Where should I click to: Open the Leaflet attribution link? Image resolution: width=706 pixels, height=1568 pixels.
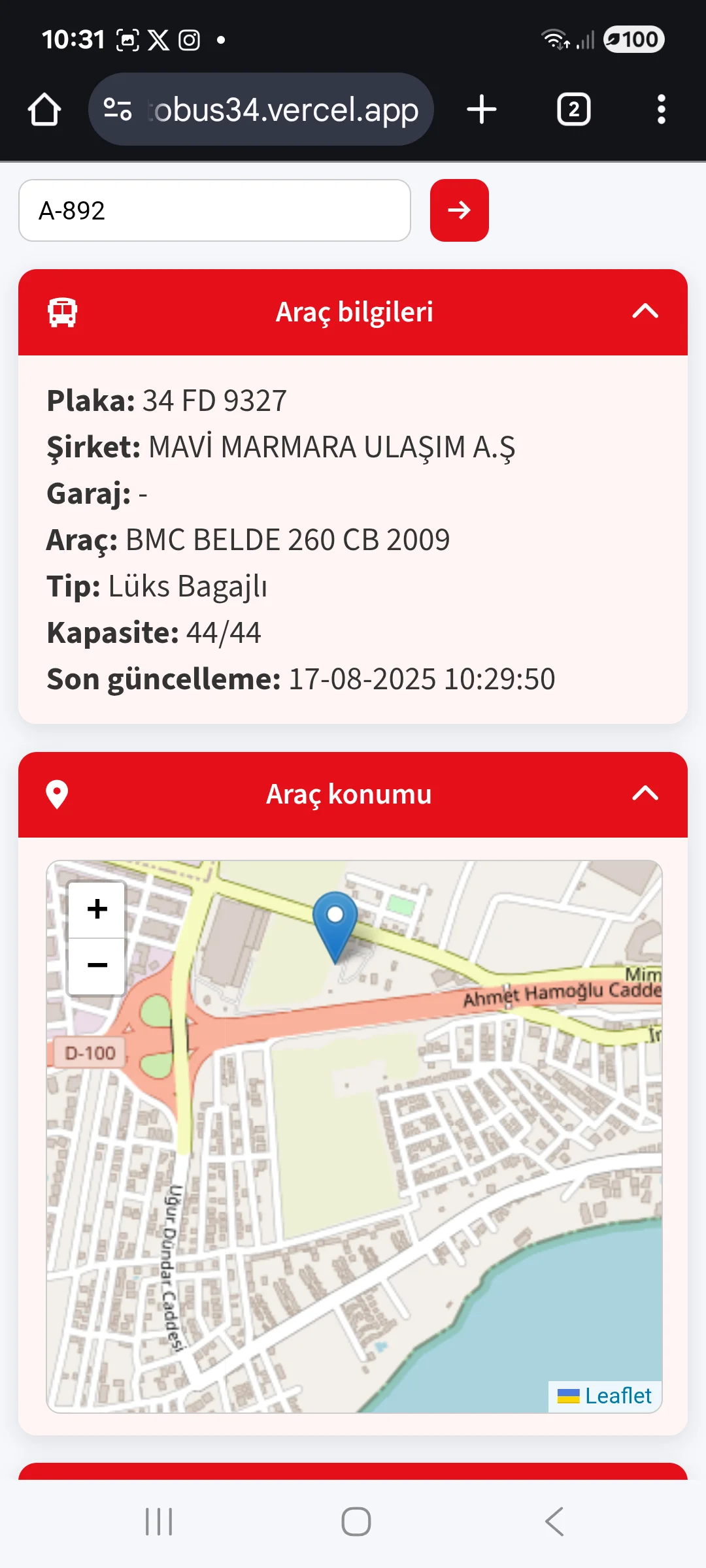point(617,1396)
